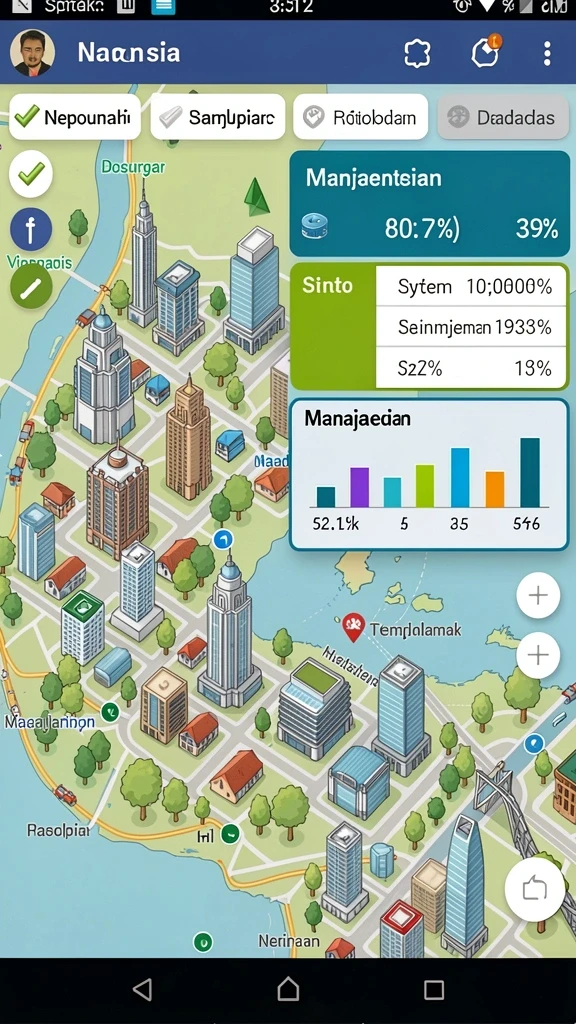Open the notifications icon with orange badge
The height and width of the screenshot is (1024, 576).
pos(485,52)
